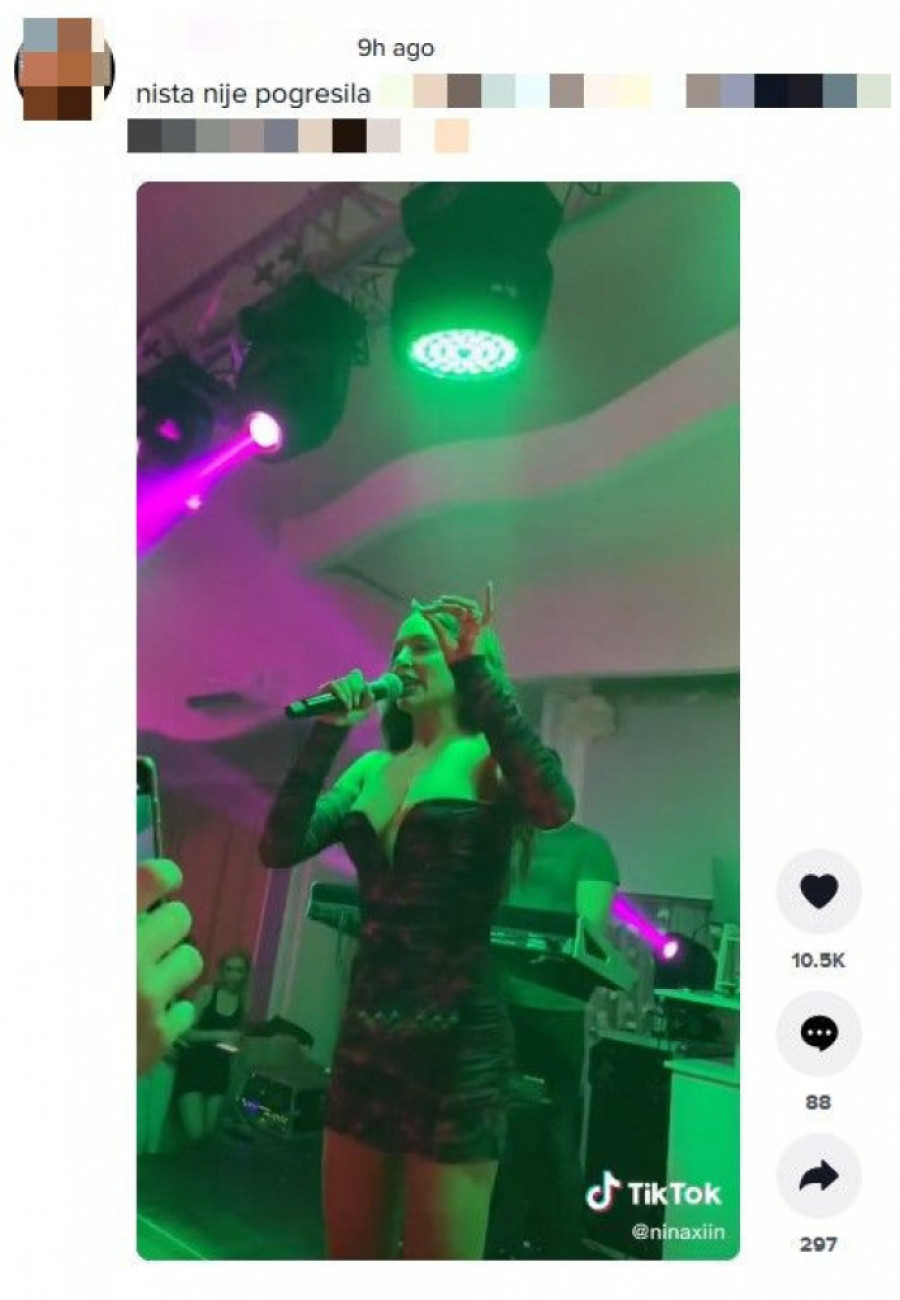Share the video using the arrow icon
Screen dimensions: 900x1300
pyautogui.click(x=818, y=1176)
